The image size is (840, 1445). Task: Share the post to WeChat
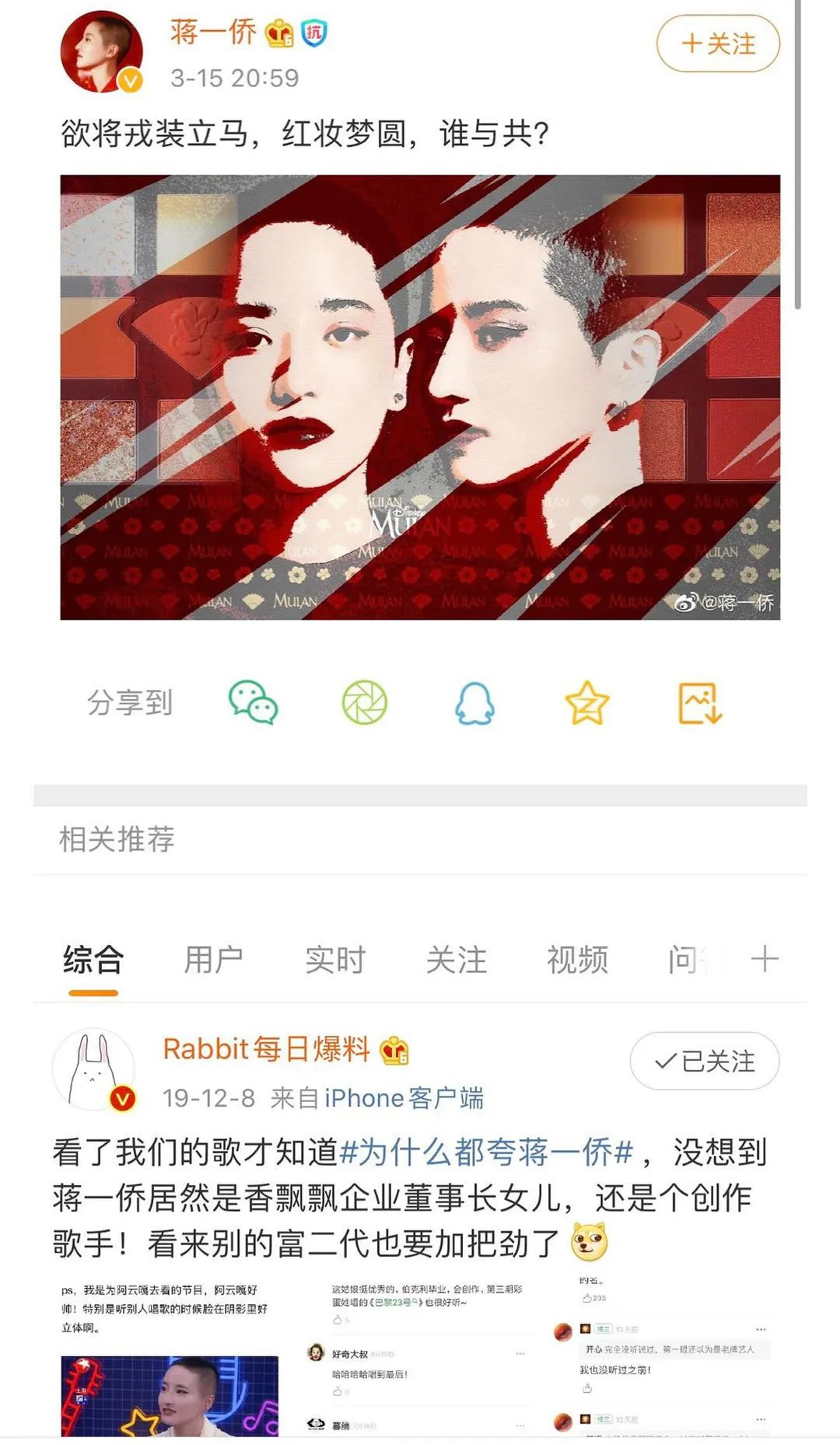tap(253, 702)
